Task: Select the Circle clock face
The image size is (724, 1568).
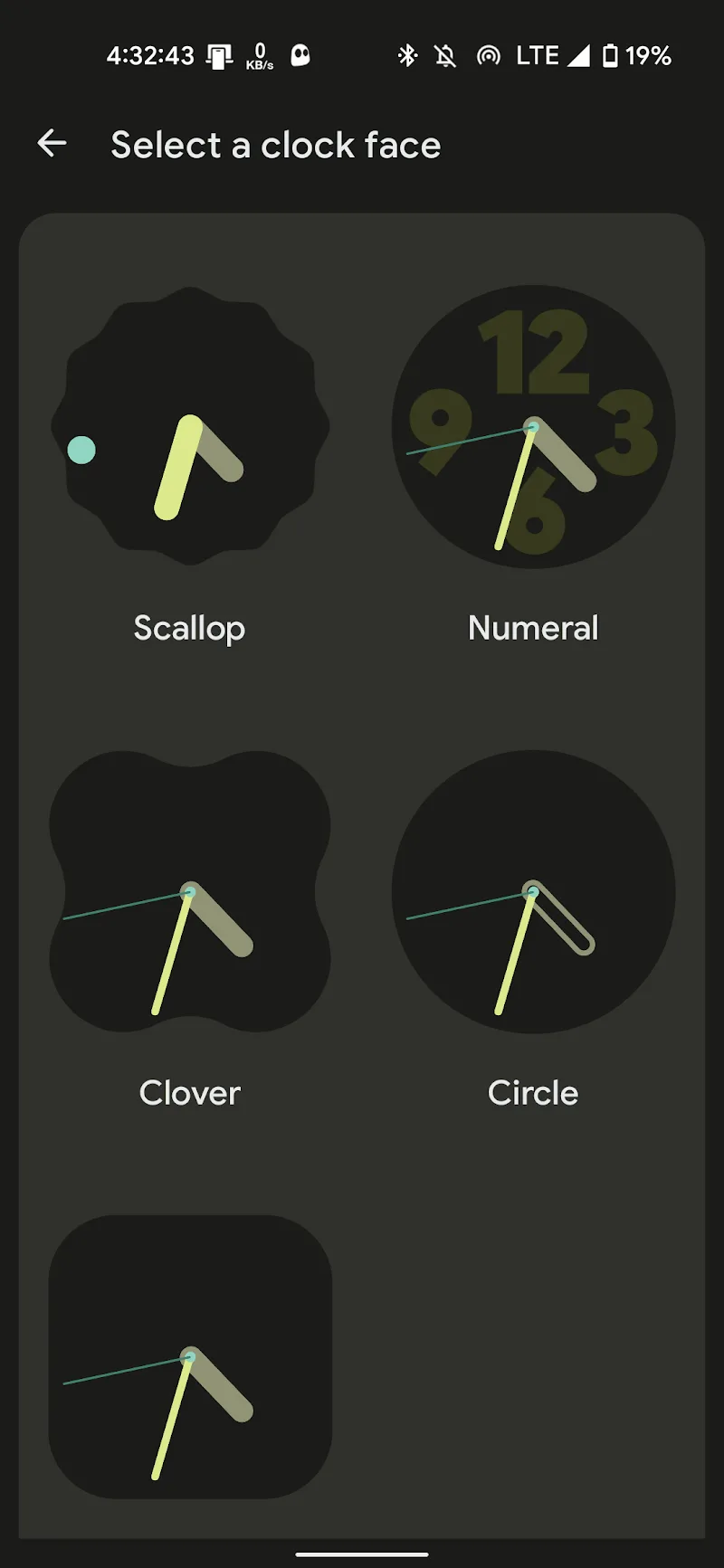Action: [x=533, y=891]
